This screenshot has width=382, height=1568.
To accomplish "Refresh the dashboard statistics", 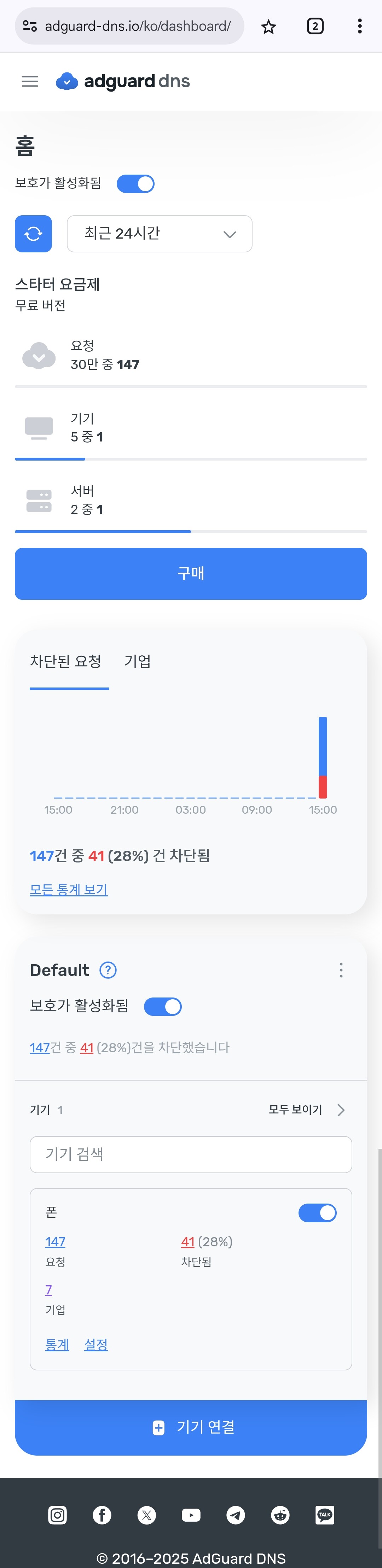I will (34, 234).
